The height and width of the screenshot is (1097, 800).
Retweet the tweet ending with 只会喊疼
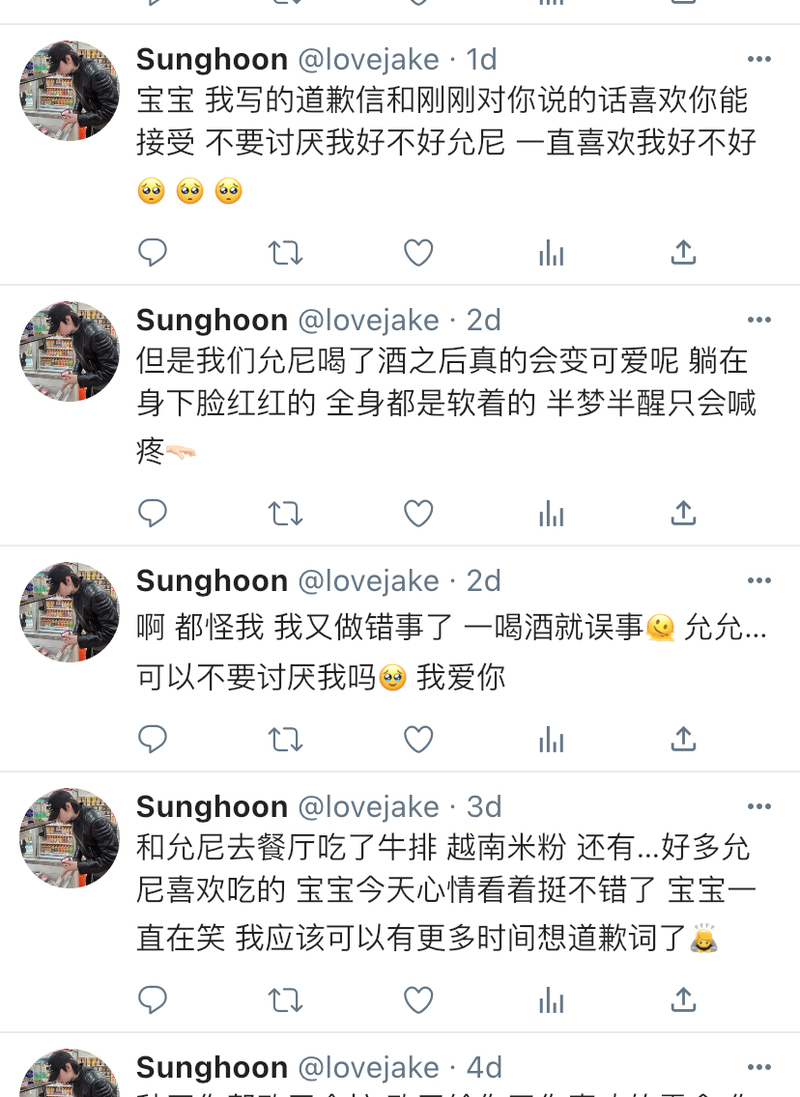click(x=285, y=514)
